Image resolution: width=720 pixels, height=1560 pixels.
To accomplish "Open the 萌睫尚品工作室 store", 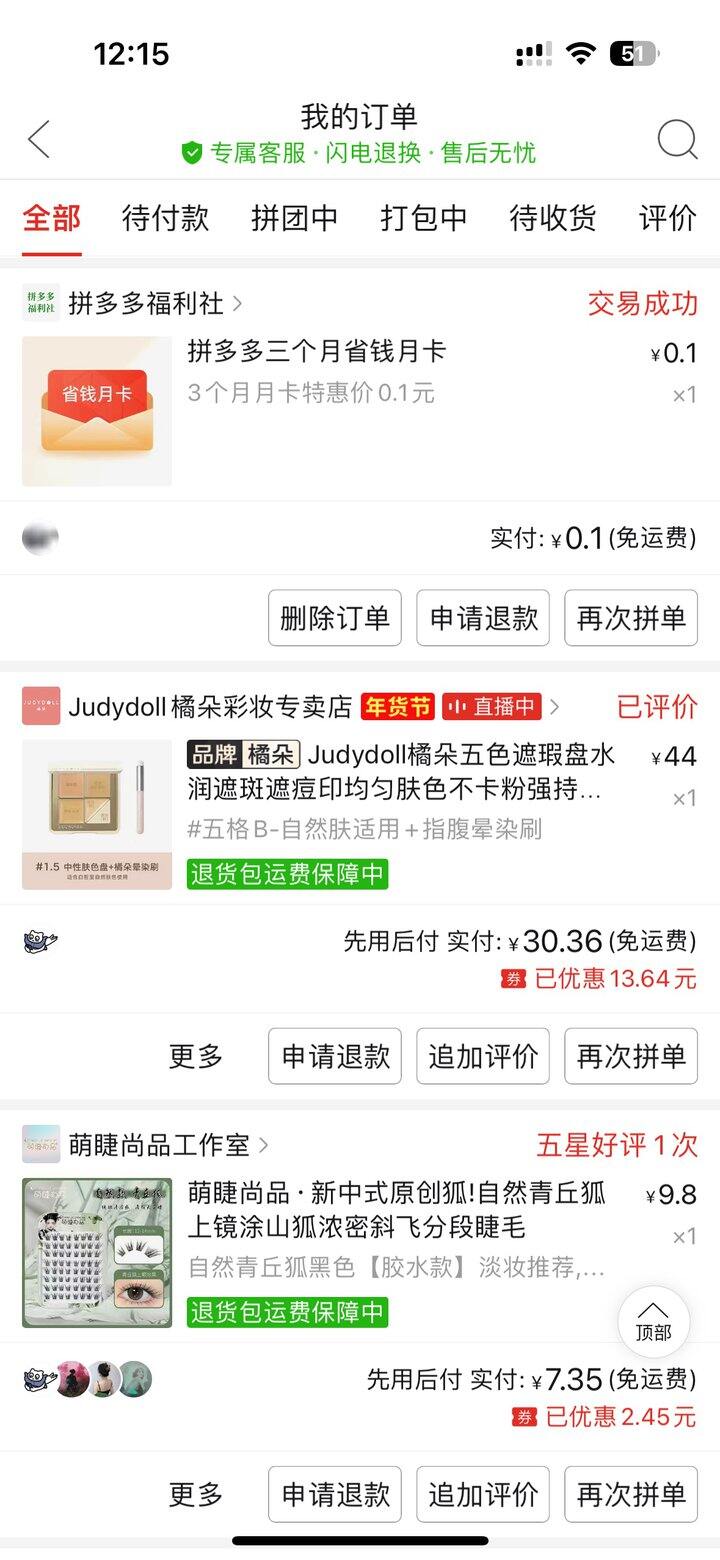I will 160,1144.
